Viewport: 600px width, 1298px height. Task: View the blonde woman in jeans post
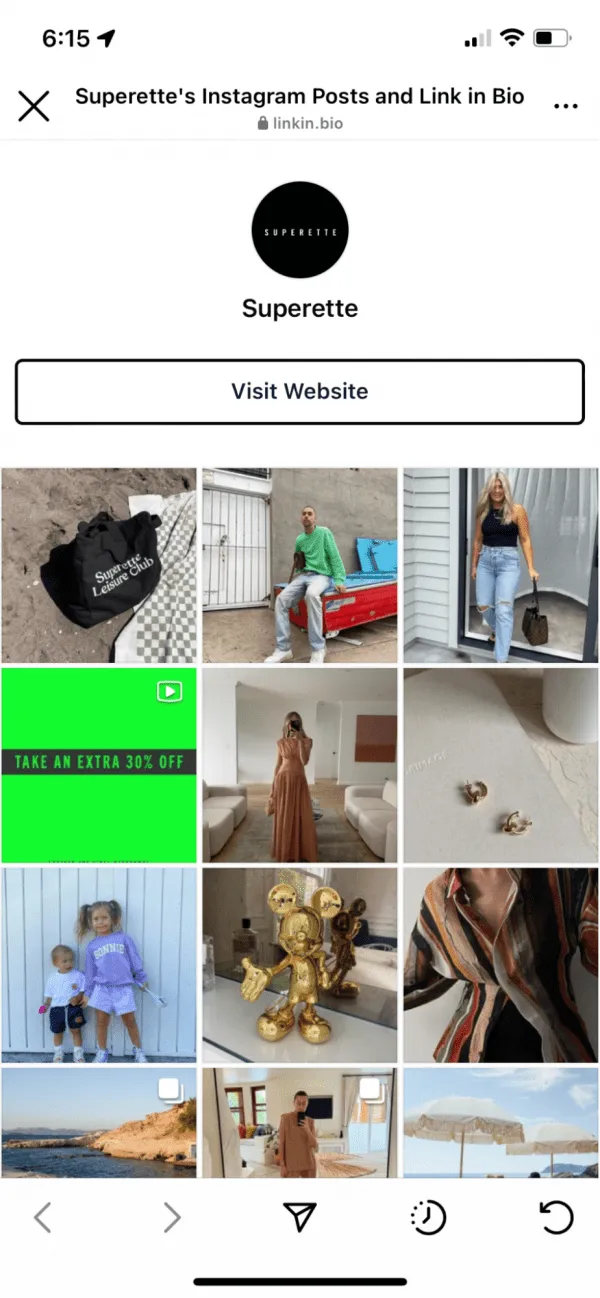[x=501, y=565]
